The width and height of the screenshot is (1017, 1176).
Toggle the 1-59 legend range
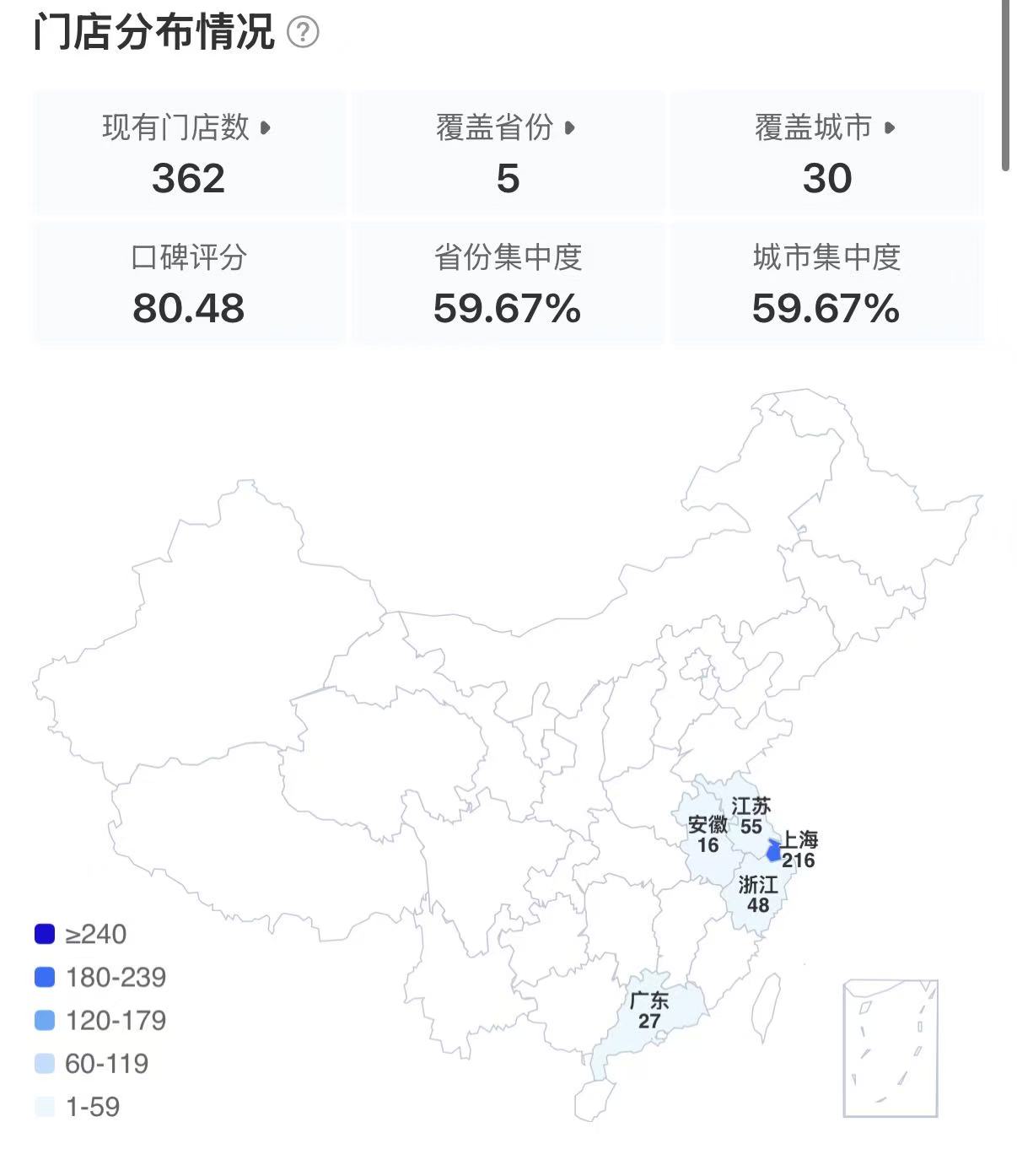78,1106
